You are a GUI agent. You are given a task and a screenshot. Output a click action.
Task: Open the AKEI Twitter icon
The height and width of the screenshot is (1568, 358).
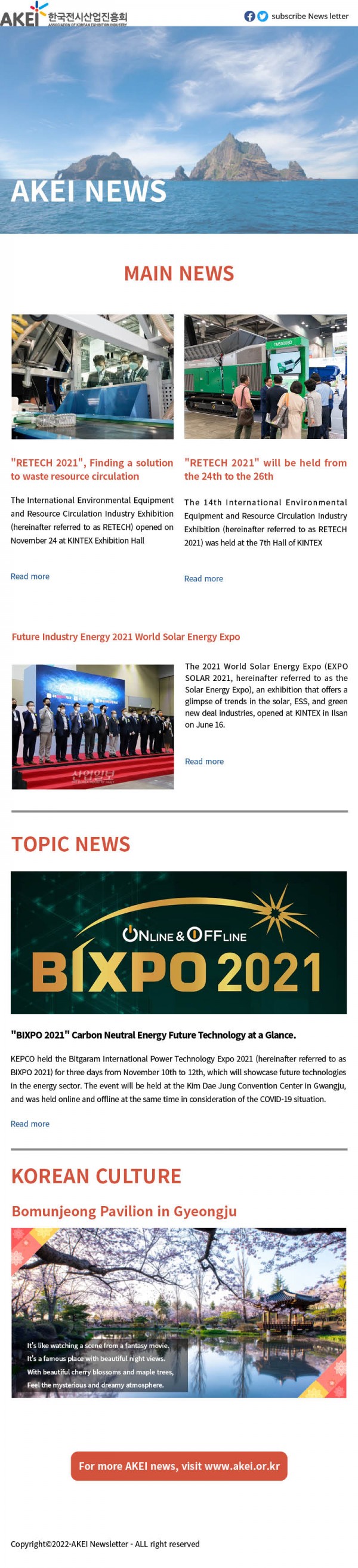263,17
